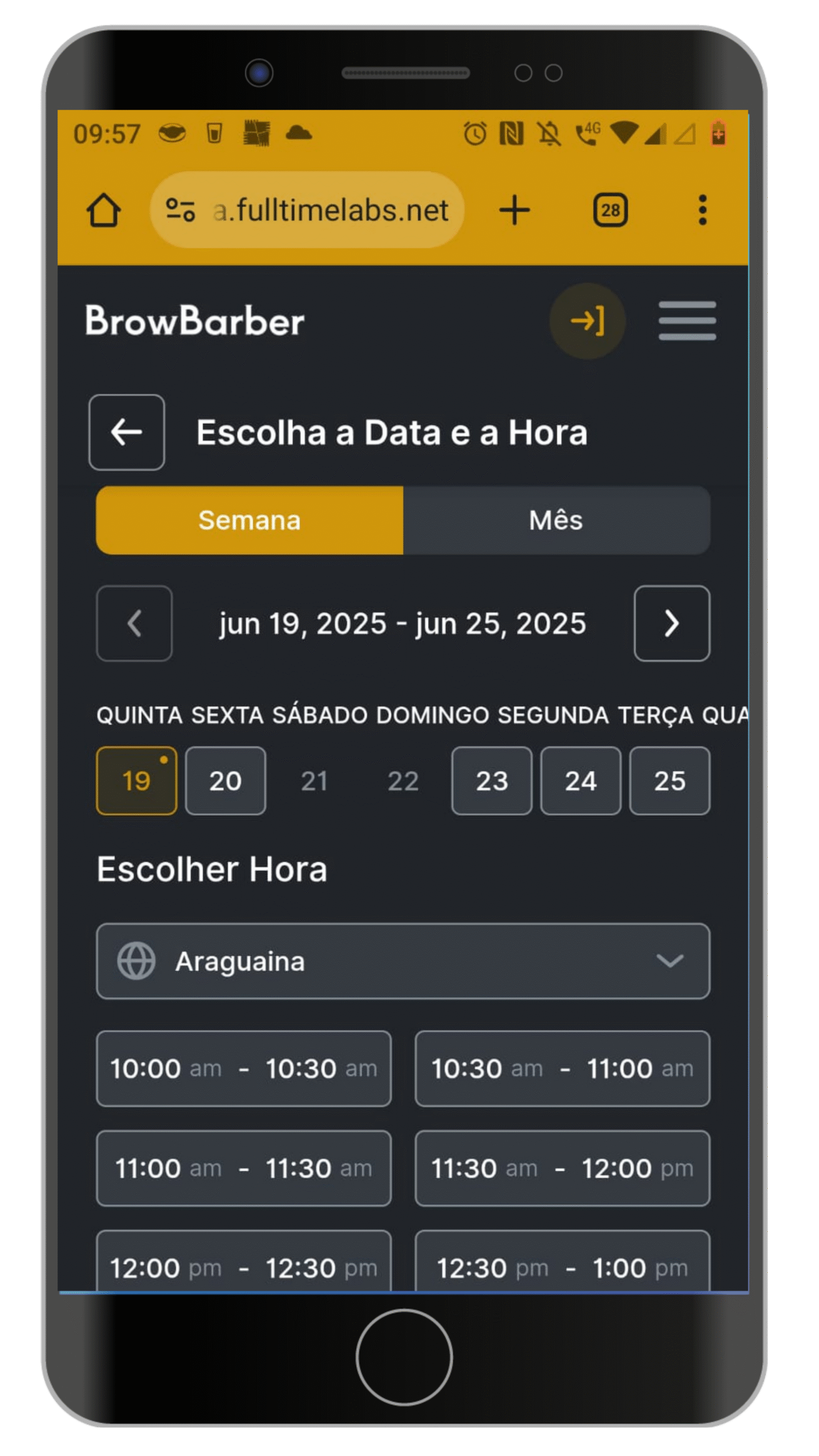Image resolution: width=819 pixels, height=1456 pixels.
Task: Open the hamburger menu
Action: (686, 321)
